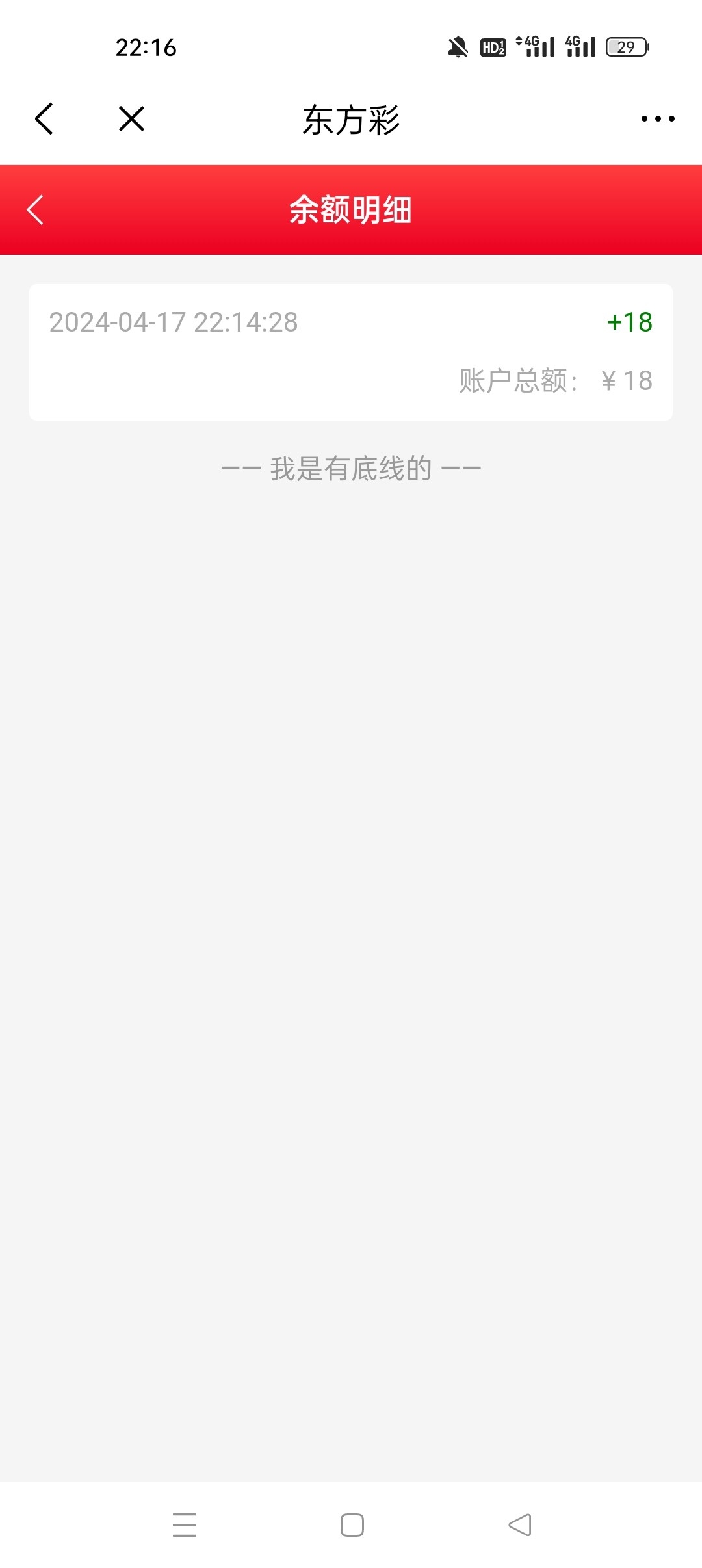
Task: Open the three-dot overflow menu
Action: (x=658, y=119)
